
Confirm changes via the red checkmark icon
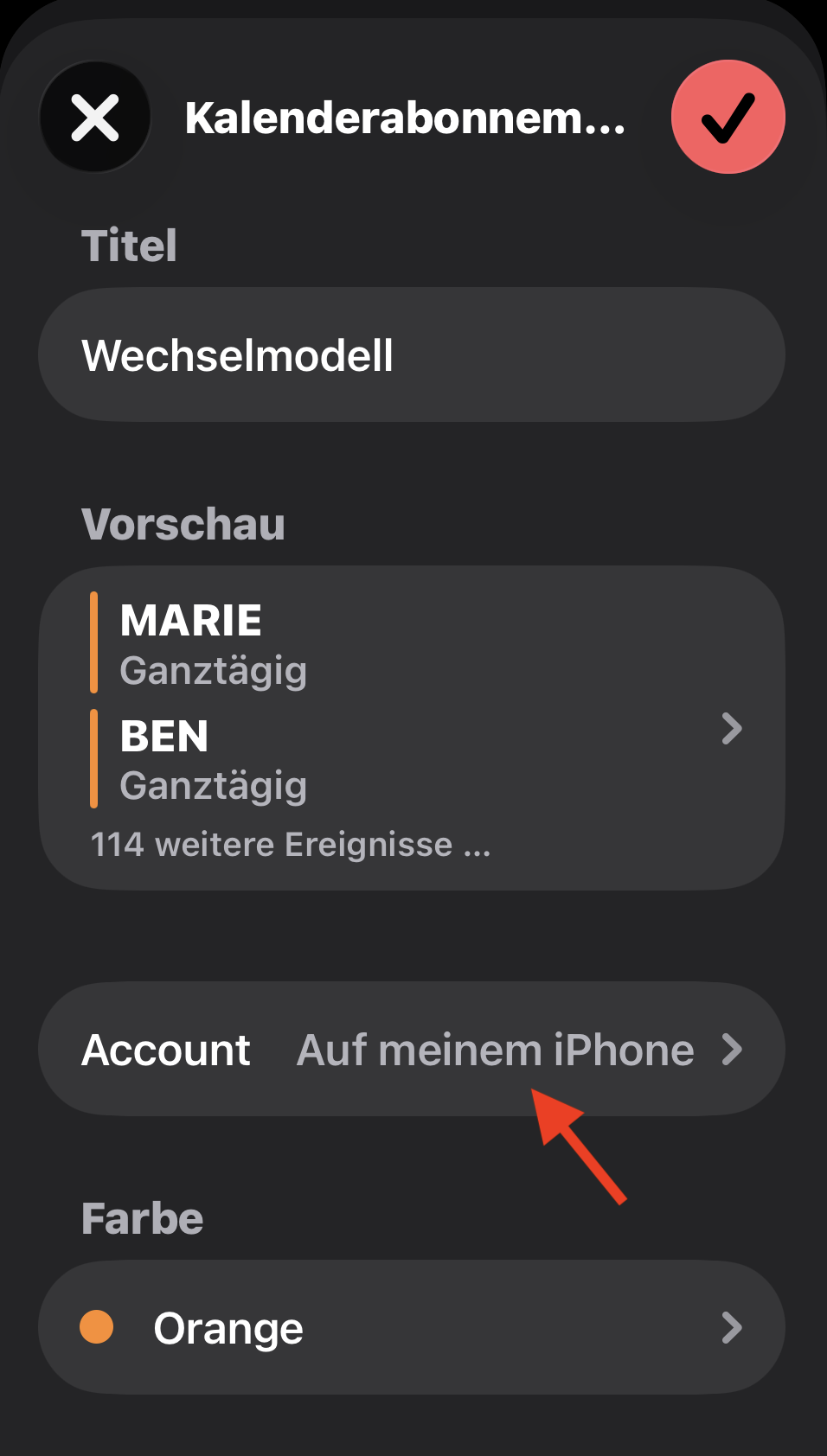(x=728, y=117)
